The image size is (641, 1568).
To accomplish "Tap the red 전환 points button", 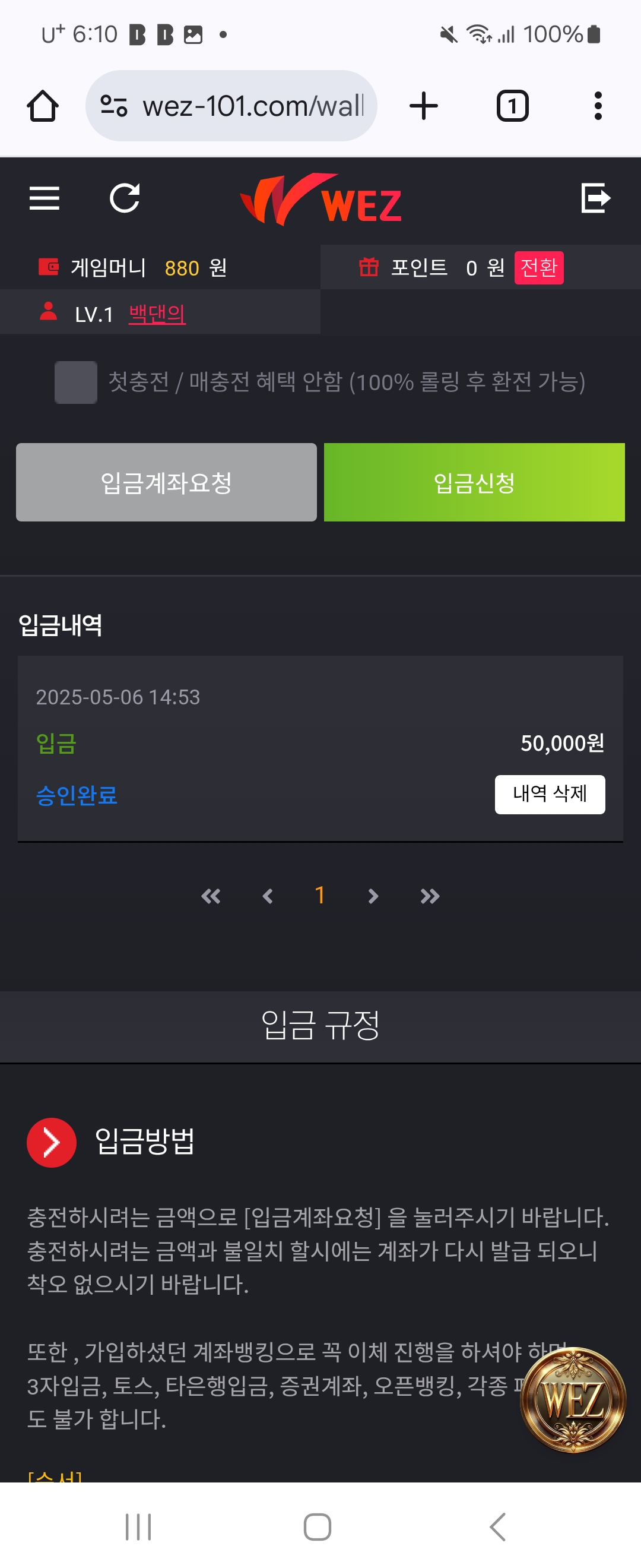I will (x=538, y=268).
